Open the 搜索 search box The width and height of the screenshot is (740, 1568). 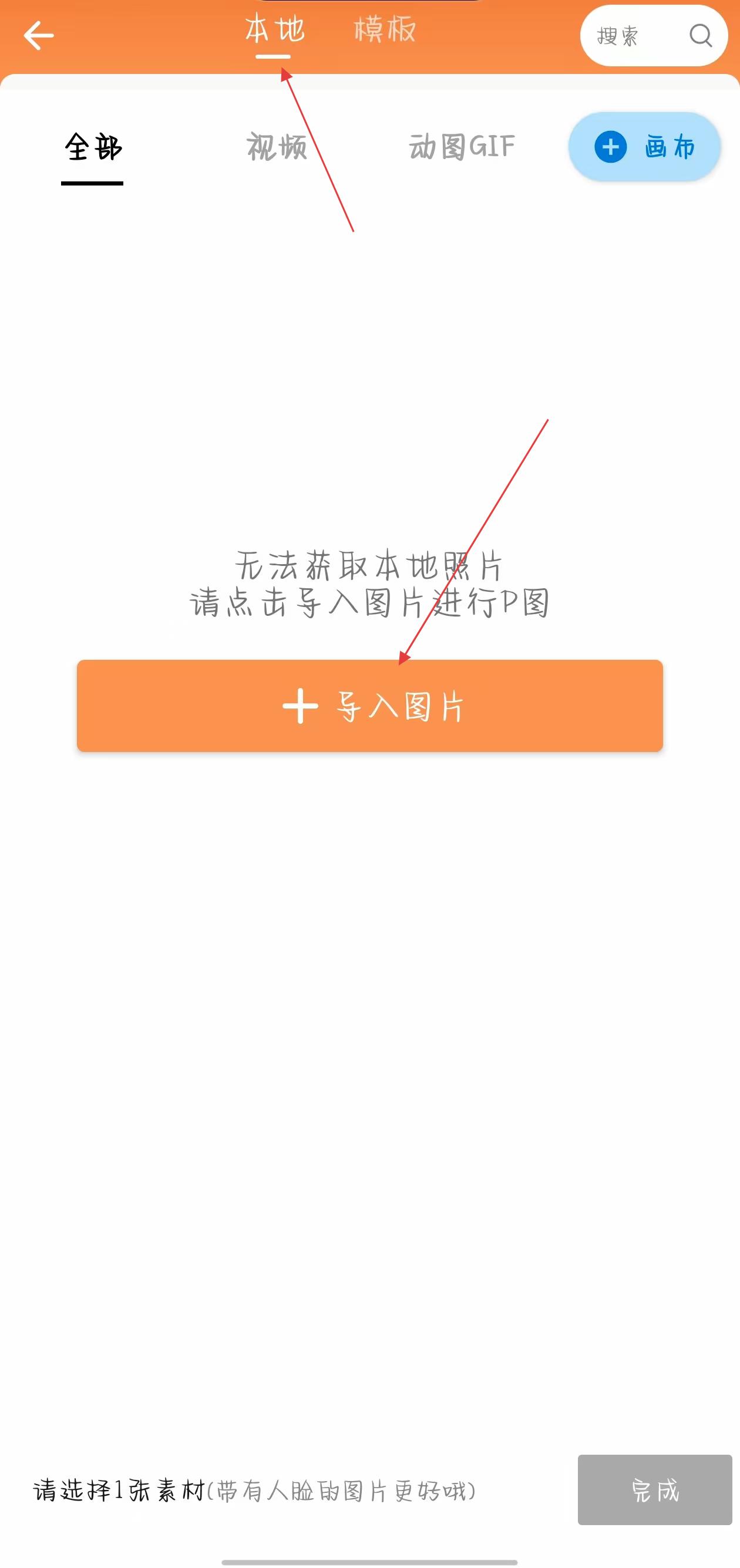pos(653,36)
